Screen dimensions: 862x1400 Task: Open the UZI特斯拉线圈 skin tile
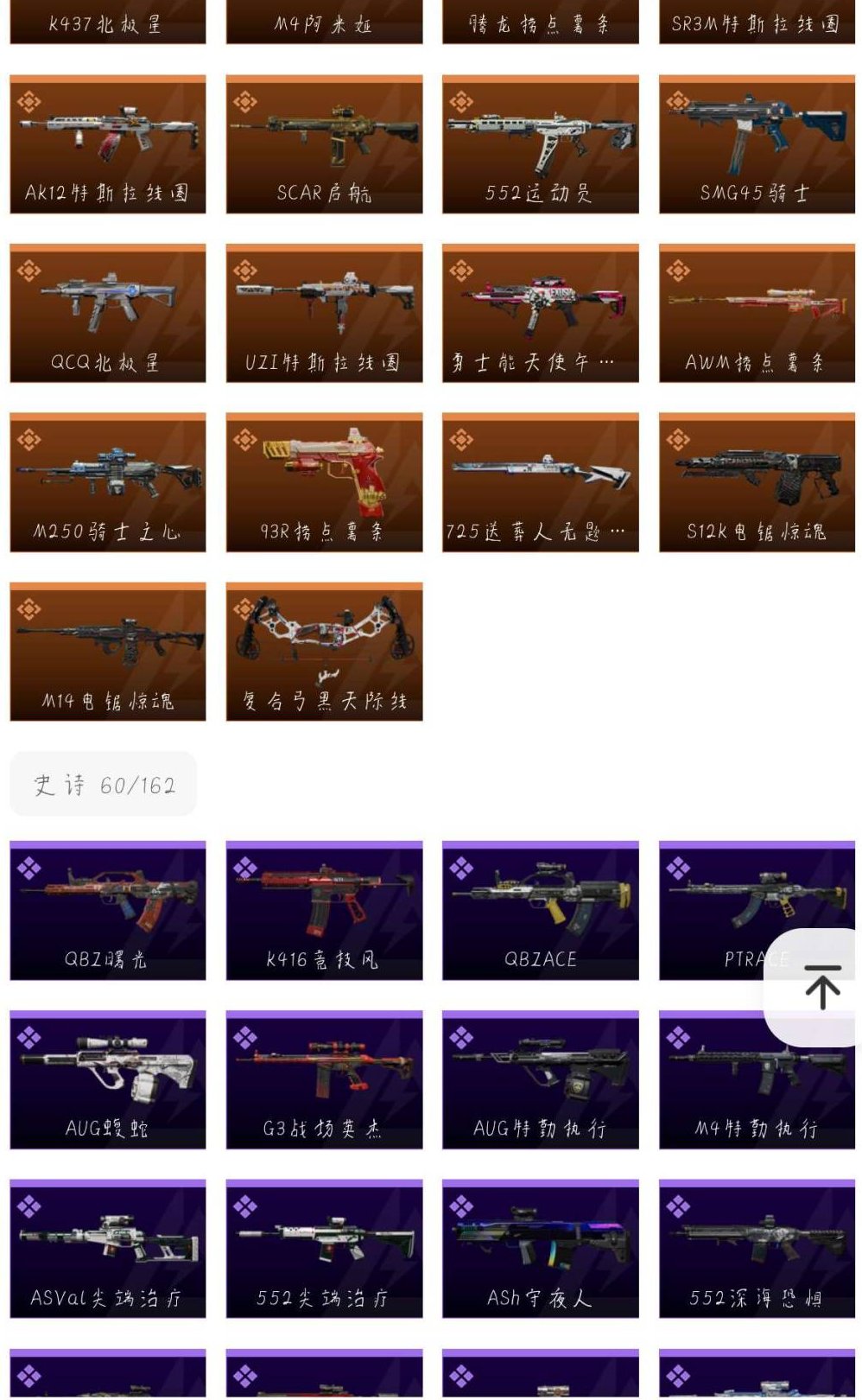[324, 313]
